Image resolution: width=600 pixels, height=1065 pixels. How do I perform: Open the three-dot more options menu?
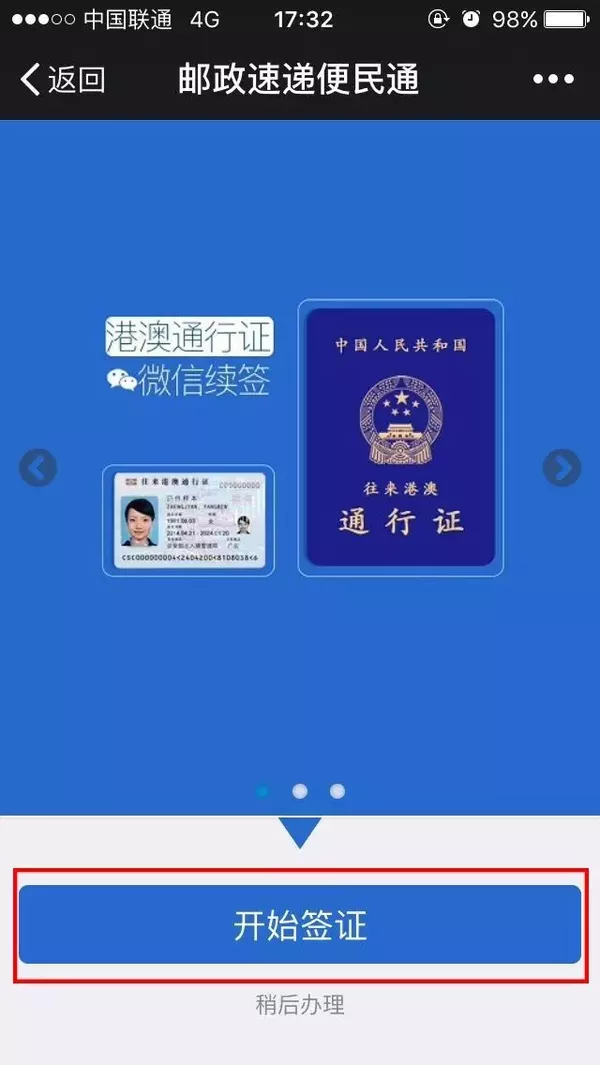coord(552,79)
